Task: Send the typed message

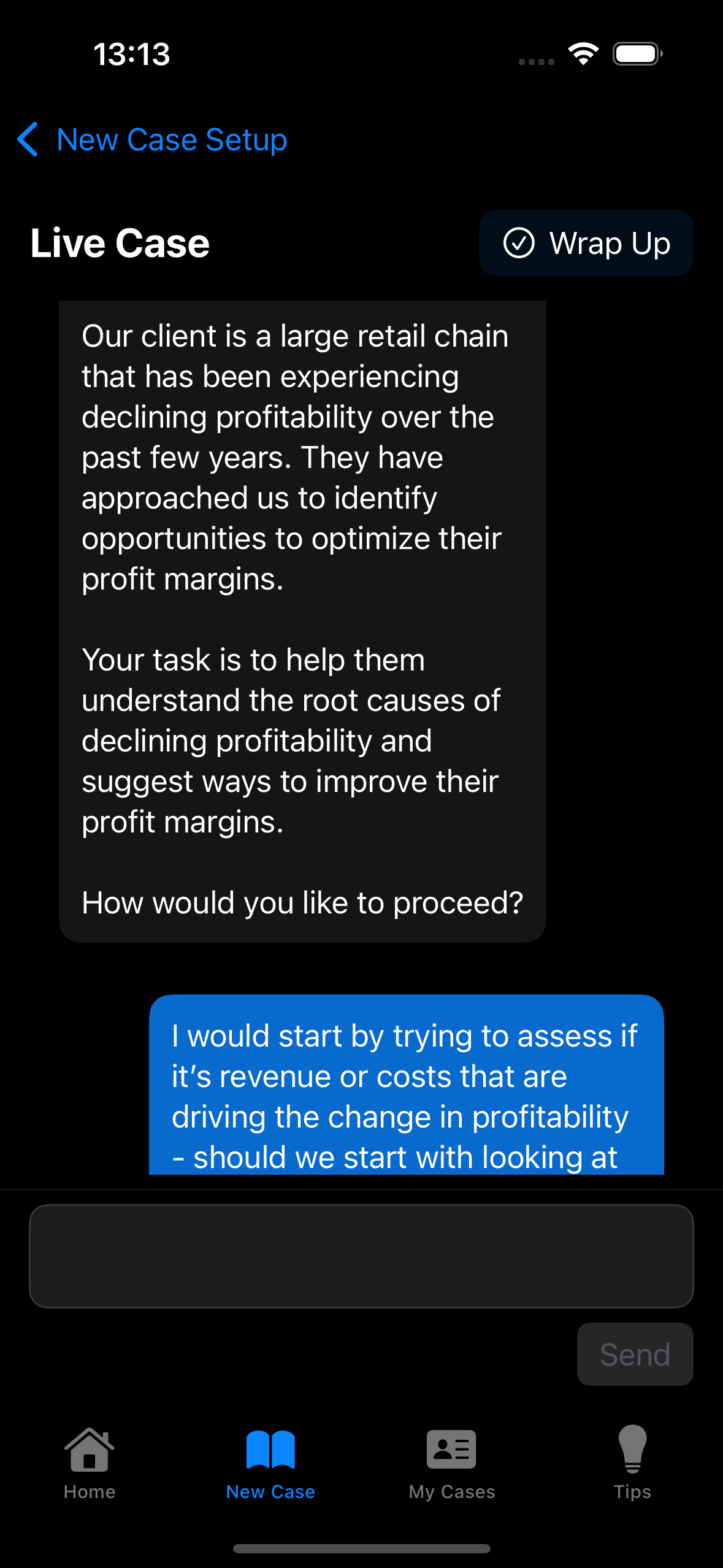Action: point(635,1354)
